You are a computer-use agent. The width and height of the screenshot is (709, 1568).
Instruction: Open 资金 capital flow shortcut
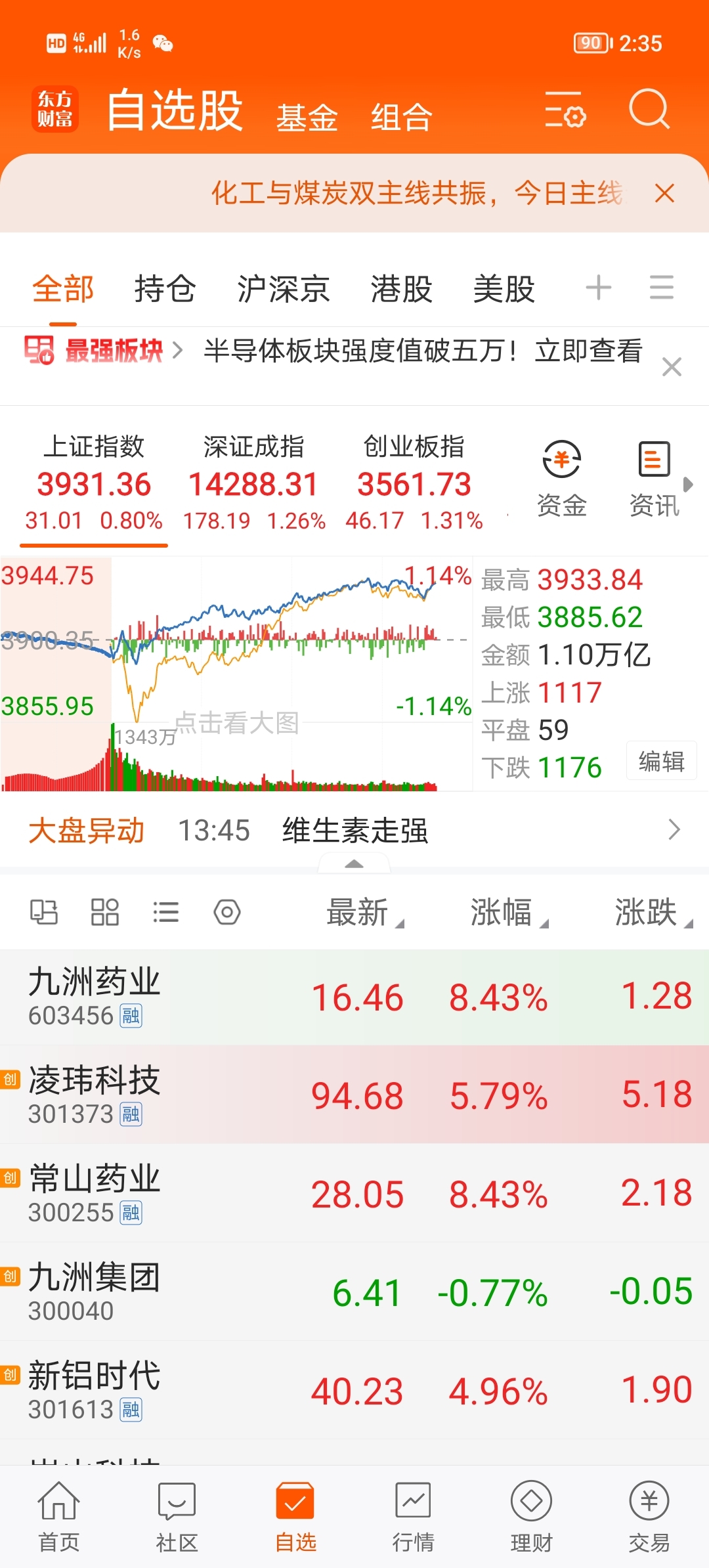click(561, 479)
